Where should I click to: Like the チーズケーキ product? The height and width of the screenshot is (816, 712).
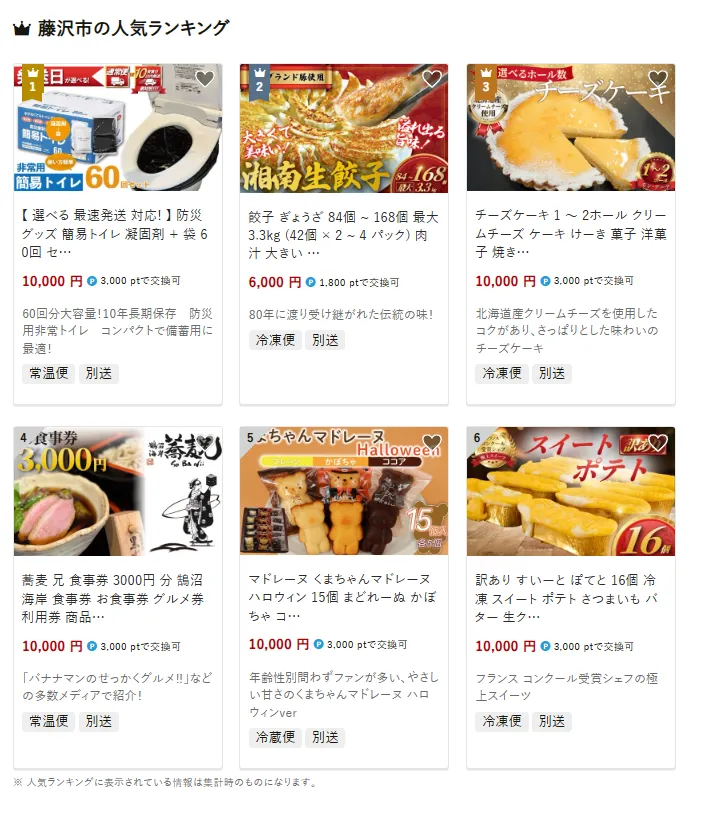coord(658,79)
